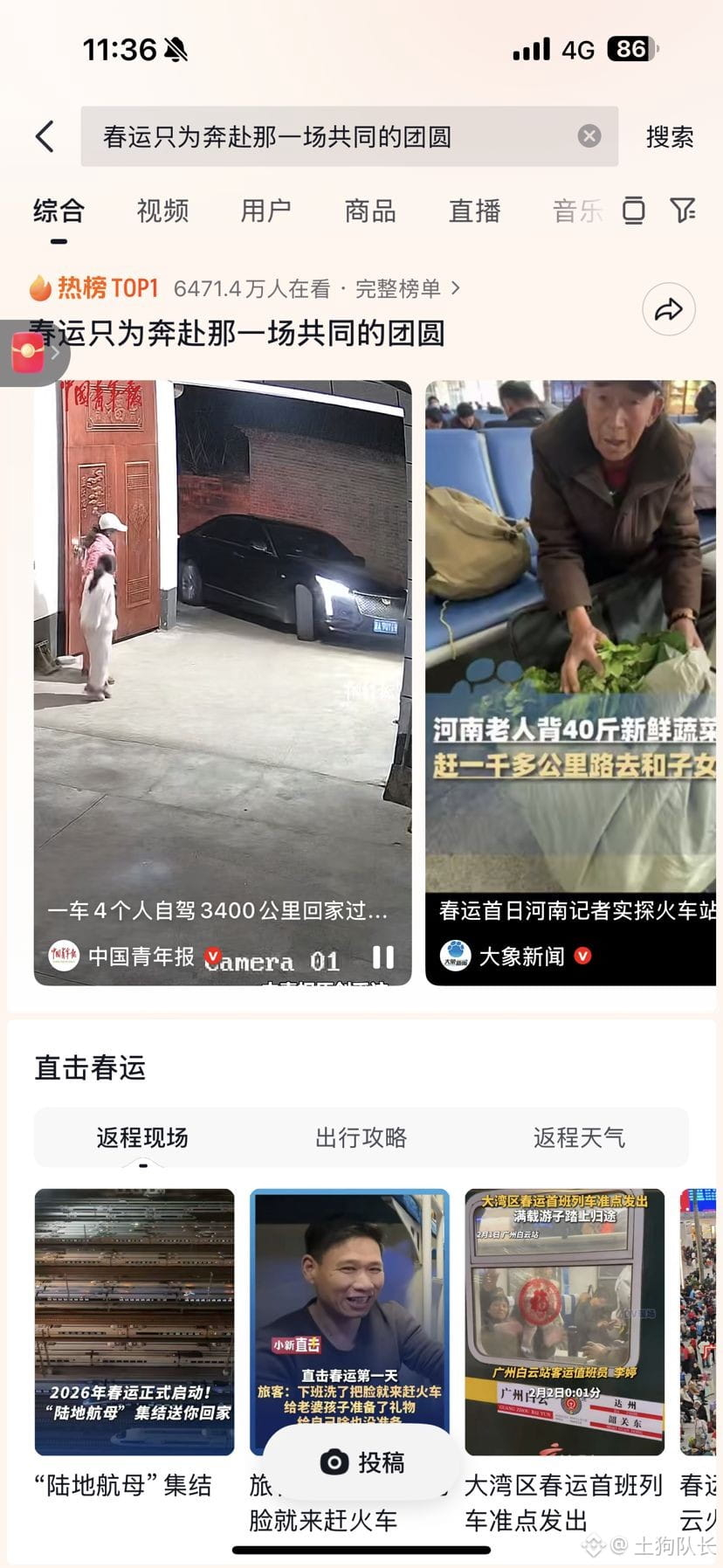Toggle the single-column view icon
Screen dimensions: 723x1568
click(x=633, y=211)
